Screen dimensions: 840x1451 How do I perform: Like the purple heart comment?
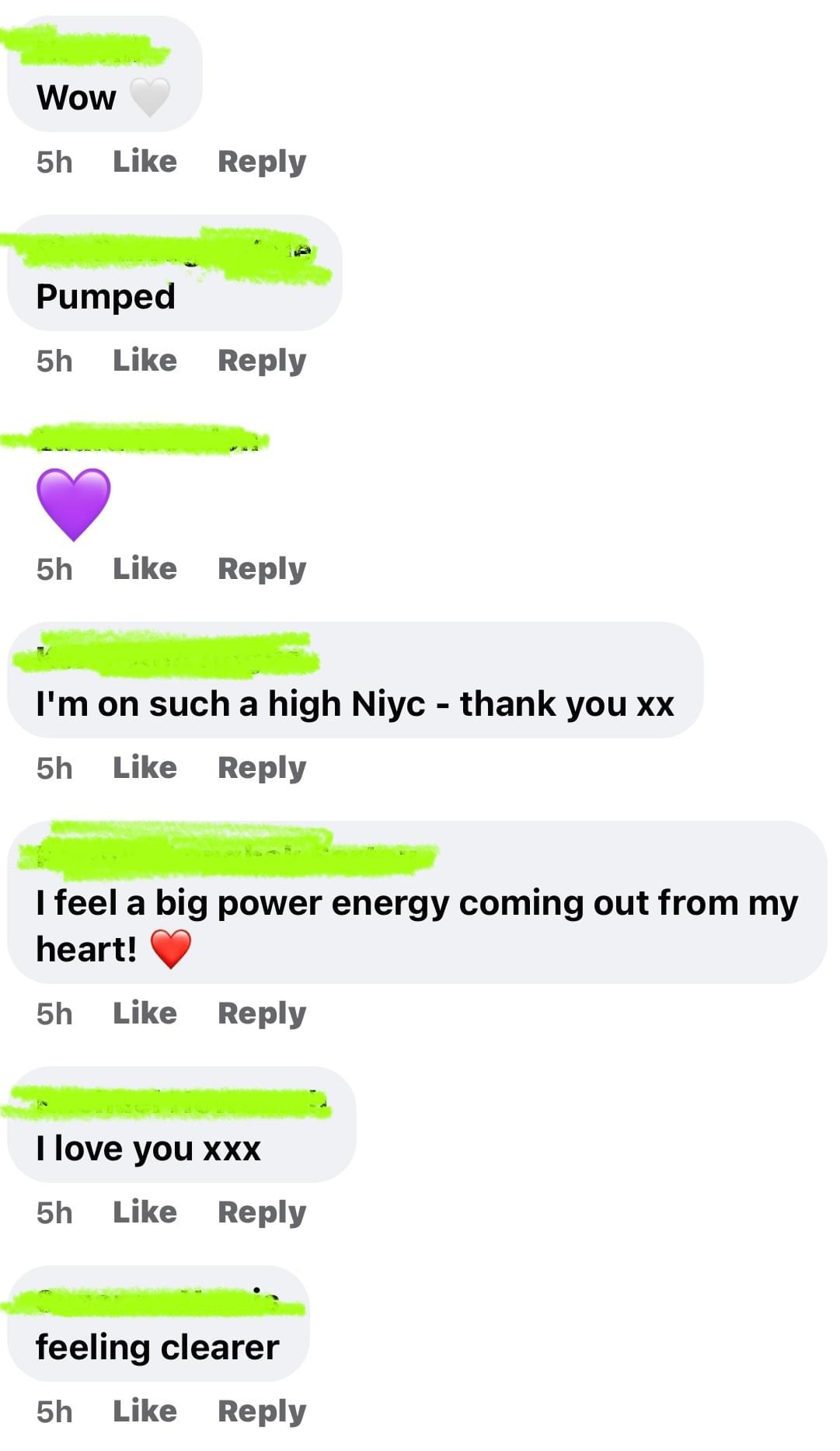[x=145, y=569]
